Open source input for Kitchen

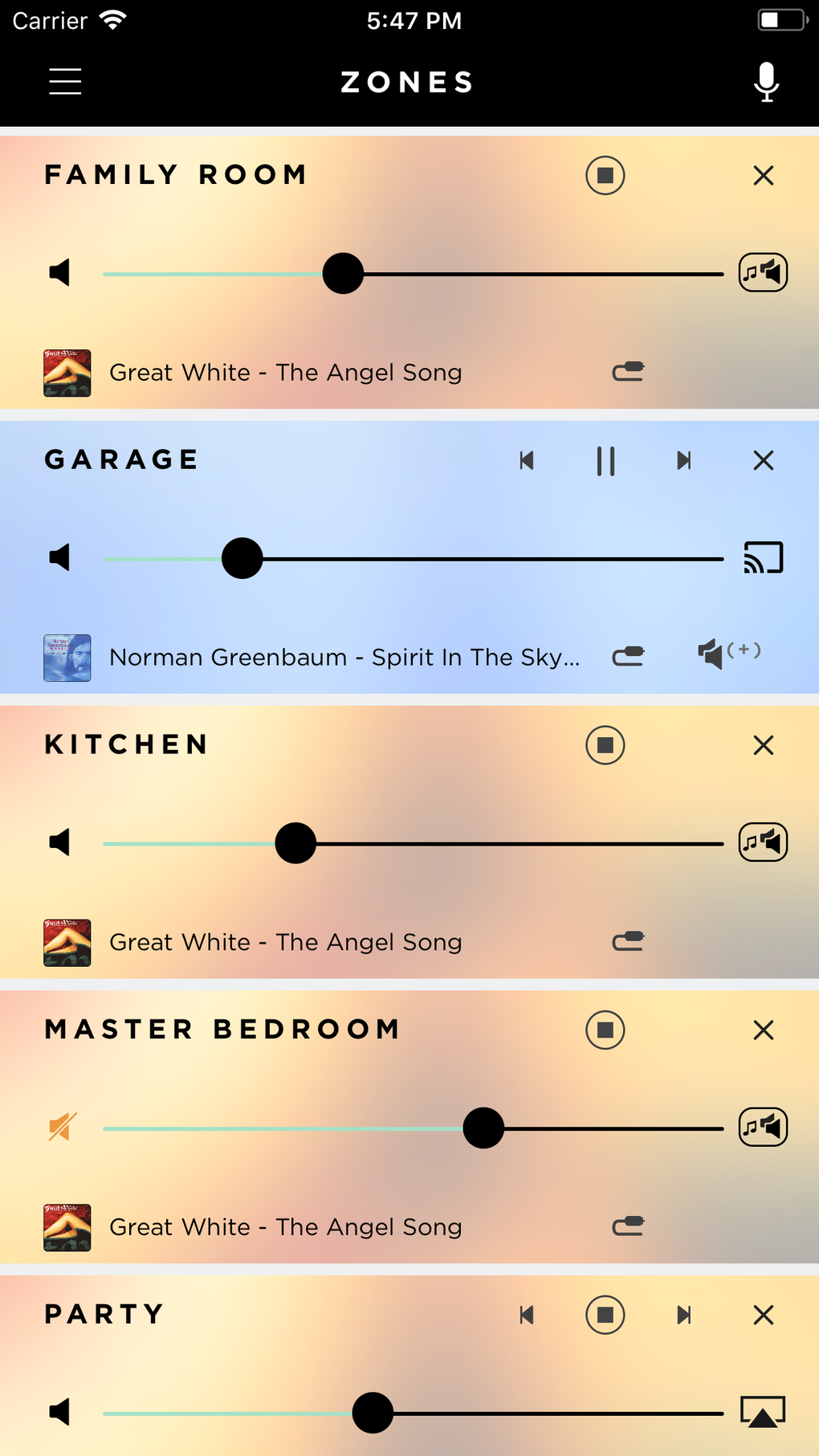628,940
